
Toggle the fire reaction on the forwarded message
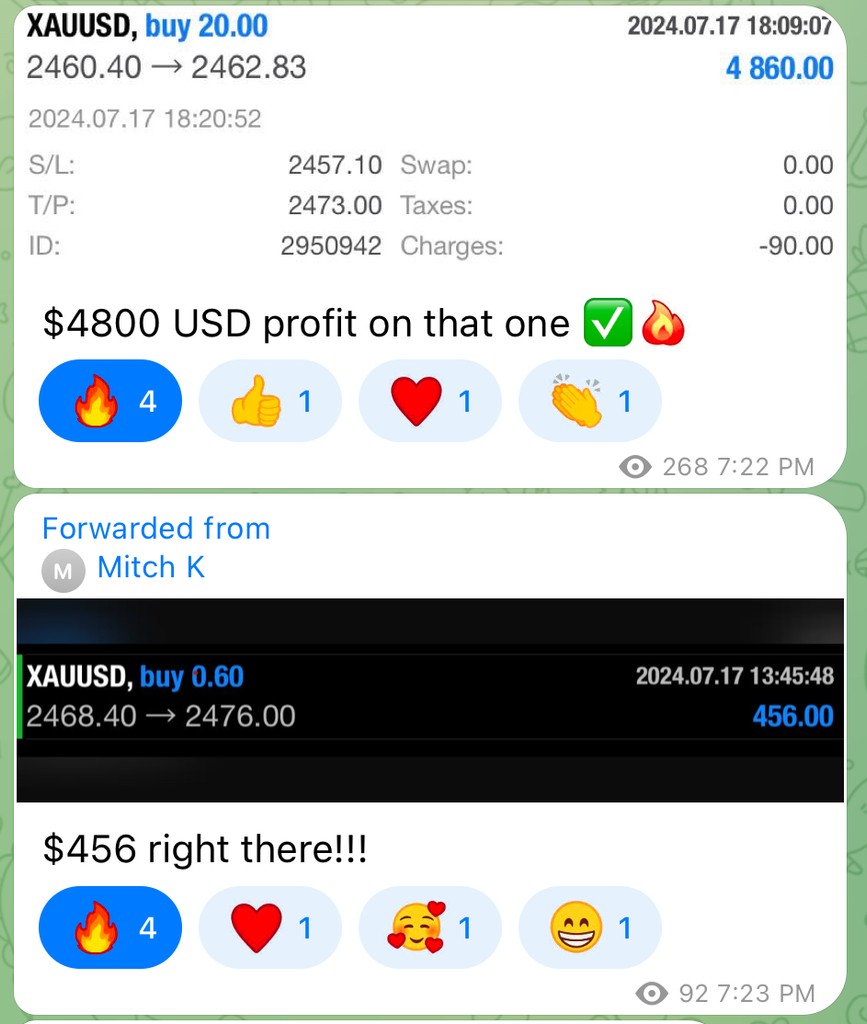click(x=110, y=928)
